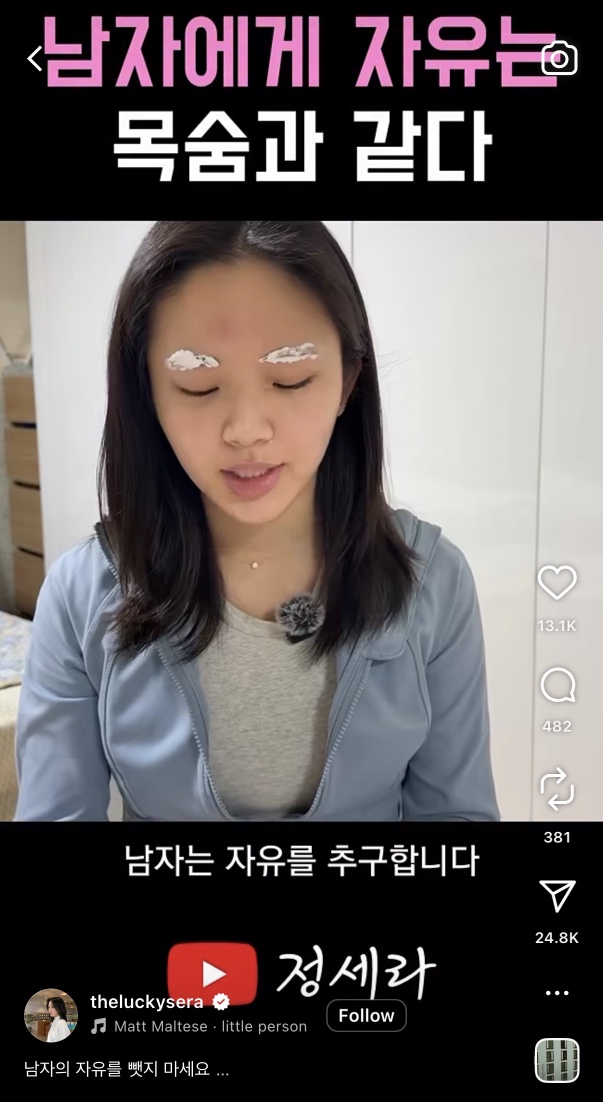Open the three-dot overflow menu
The height and width of the screenshot is (1102, 603).
coord(557,993)
